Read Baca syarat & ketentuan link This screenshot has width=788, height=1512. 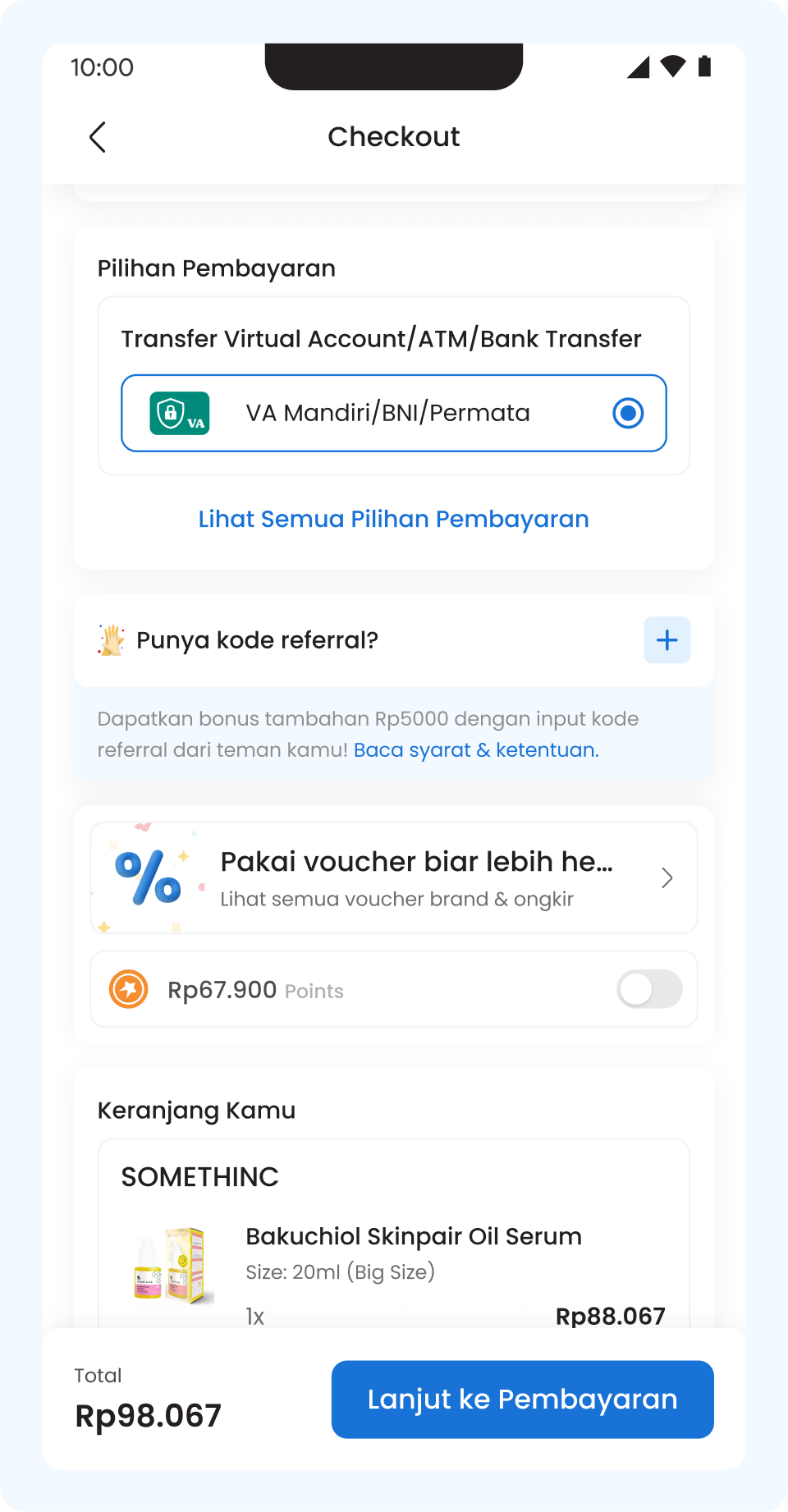tap(476, 750)
